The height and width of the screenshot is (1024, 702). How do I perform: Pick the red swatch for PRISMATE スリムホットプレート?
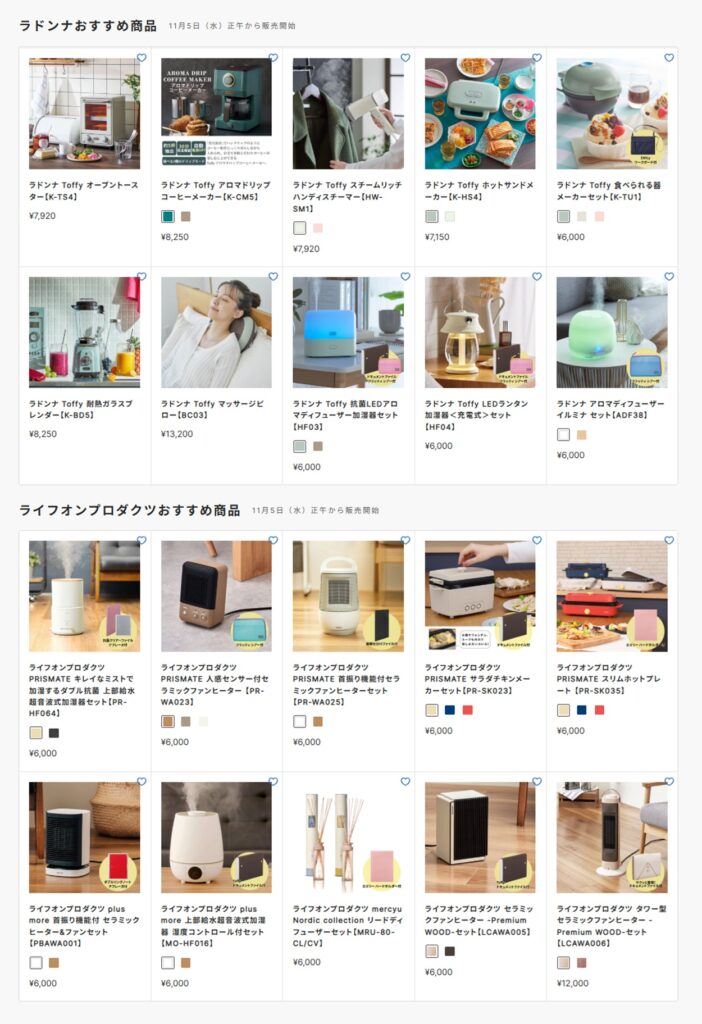pos(599,710)
